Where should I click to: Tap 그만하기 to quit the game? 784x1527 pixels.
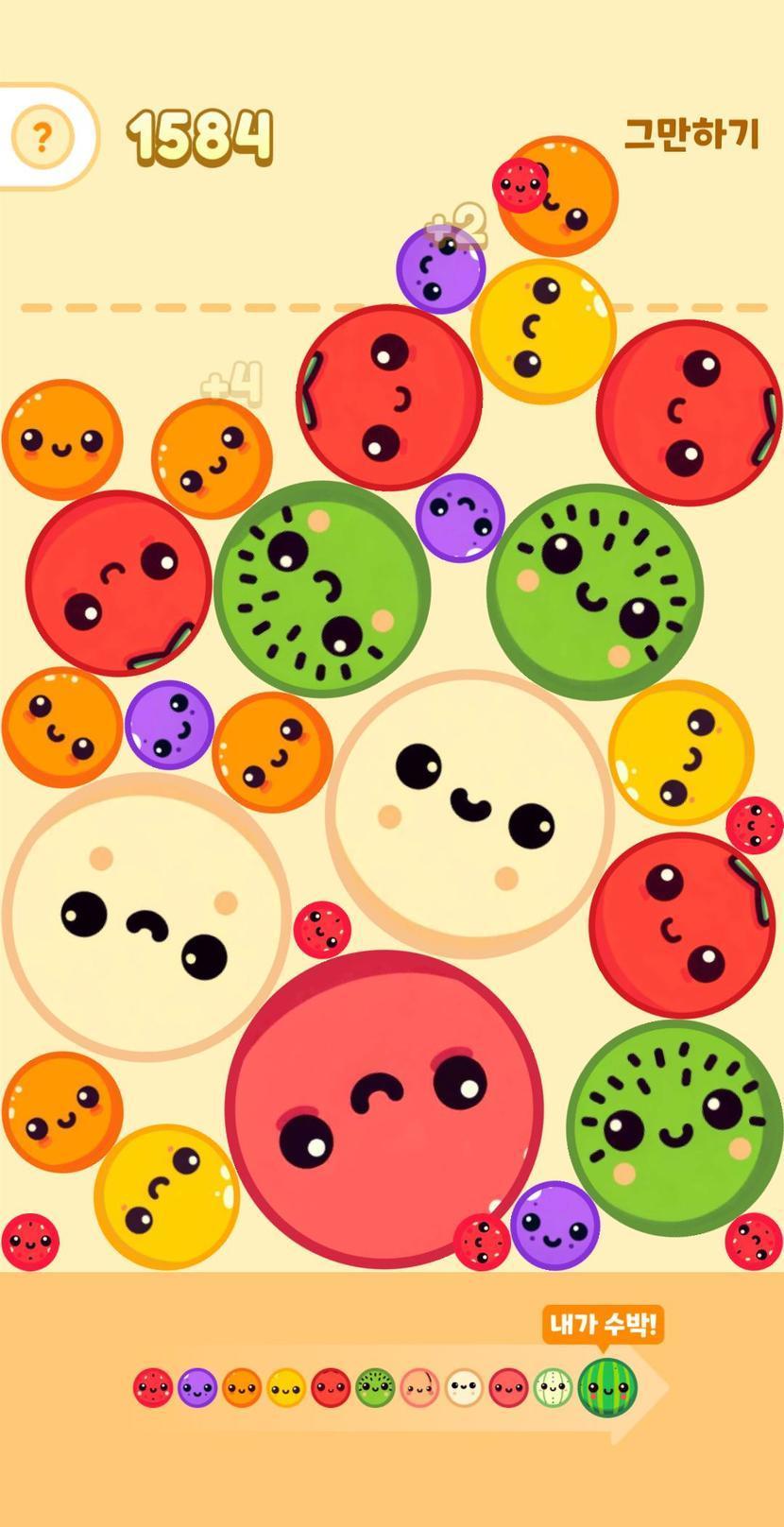tap(691, 134)
